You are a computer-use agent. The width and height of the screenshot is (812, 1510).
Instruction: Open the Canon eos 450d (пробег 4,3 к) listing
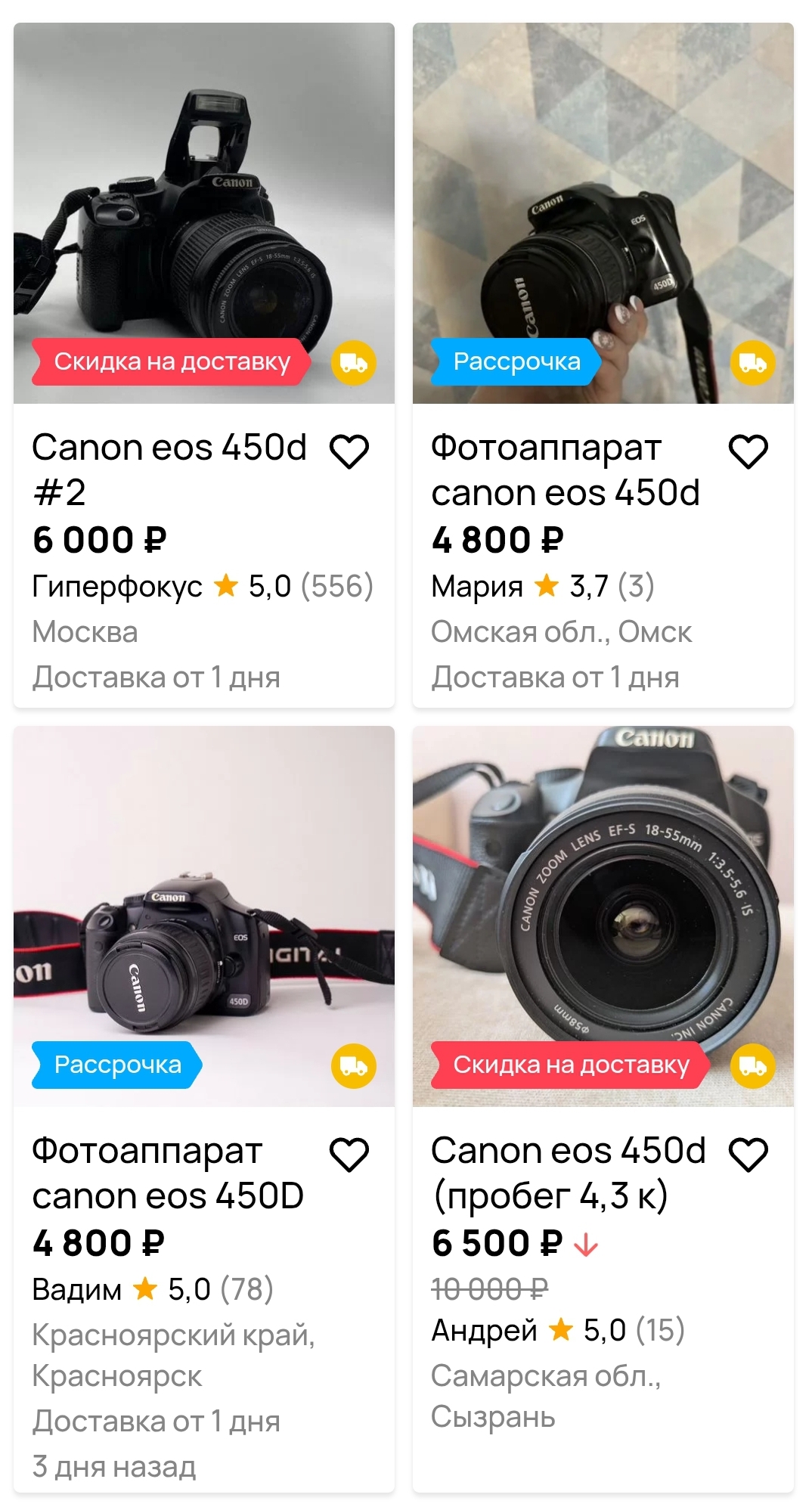(569, 1172)
